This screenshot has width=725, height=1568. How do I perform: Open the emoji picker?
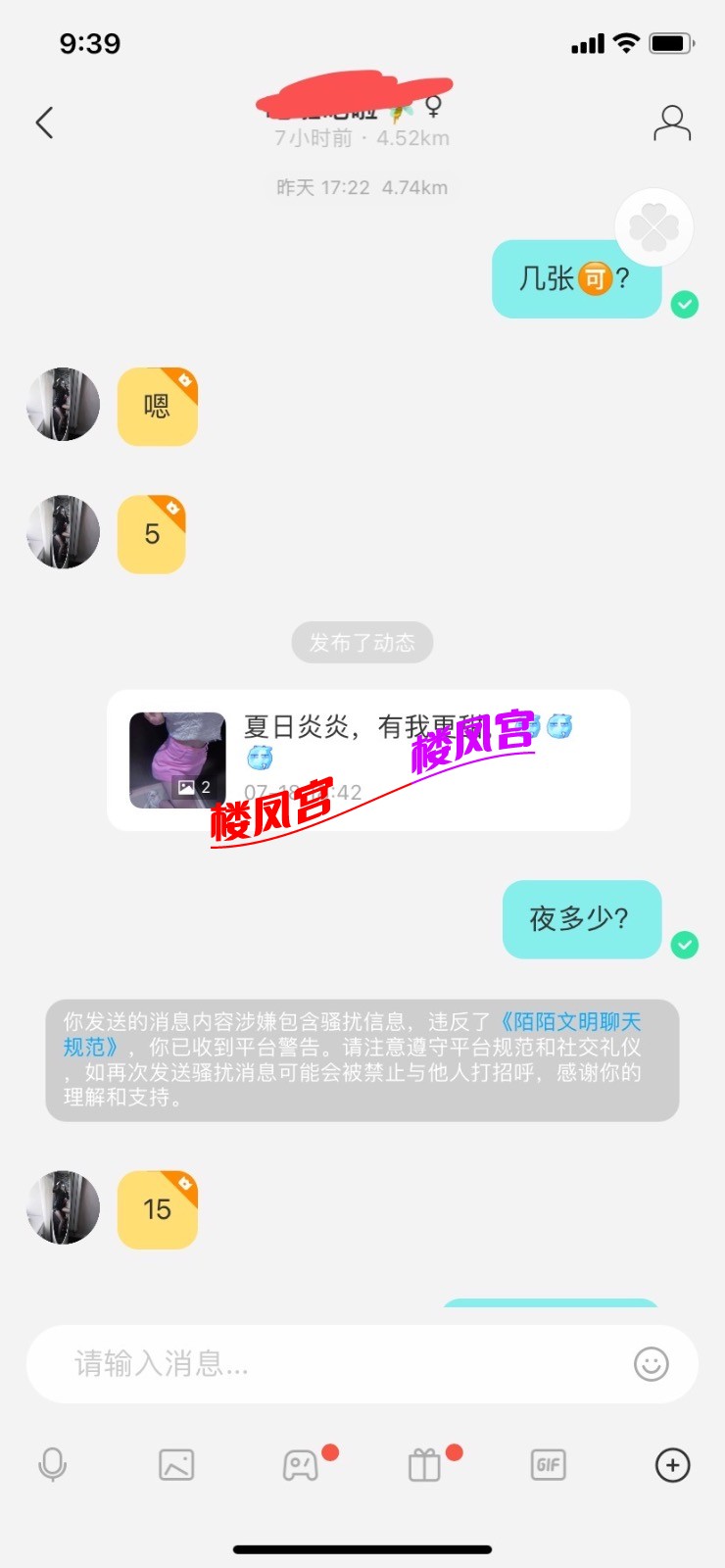click(652, 1363)
